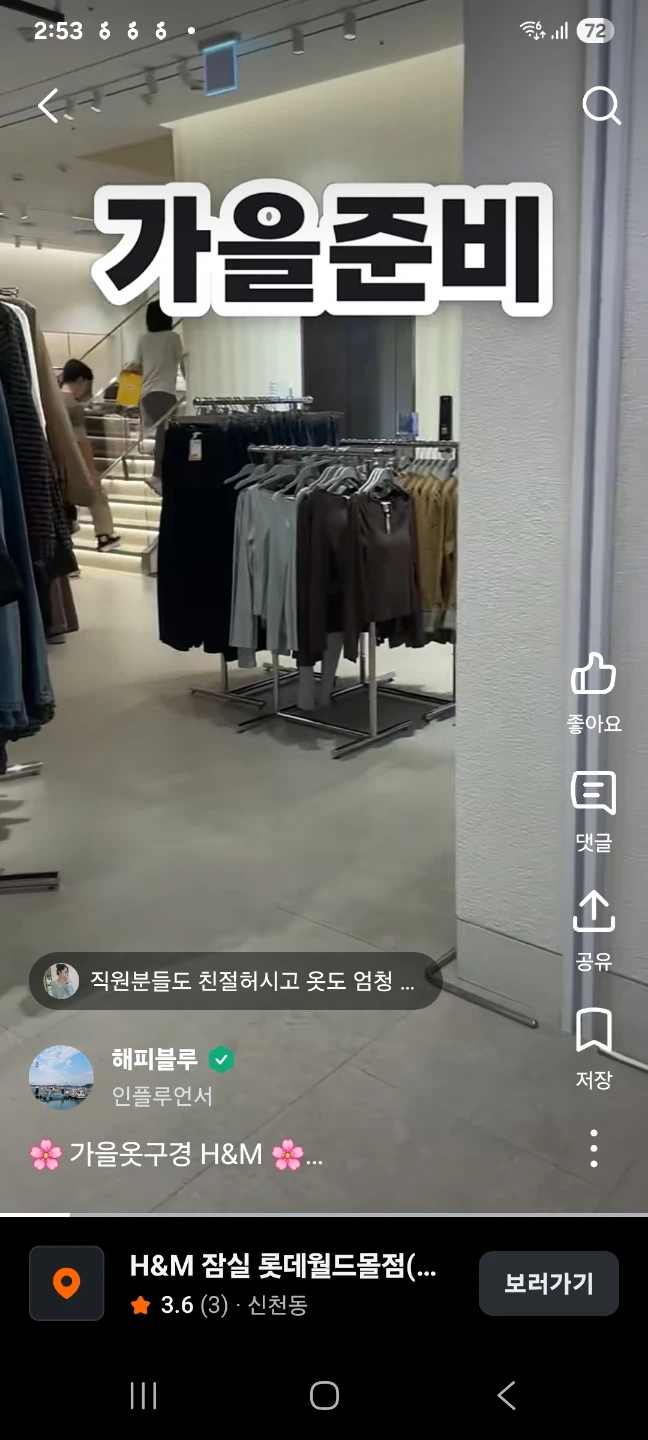
Task: Save the clip with 저장 bookmark
Action: click(x=594, y=1049)
